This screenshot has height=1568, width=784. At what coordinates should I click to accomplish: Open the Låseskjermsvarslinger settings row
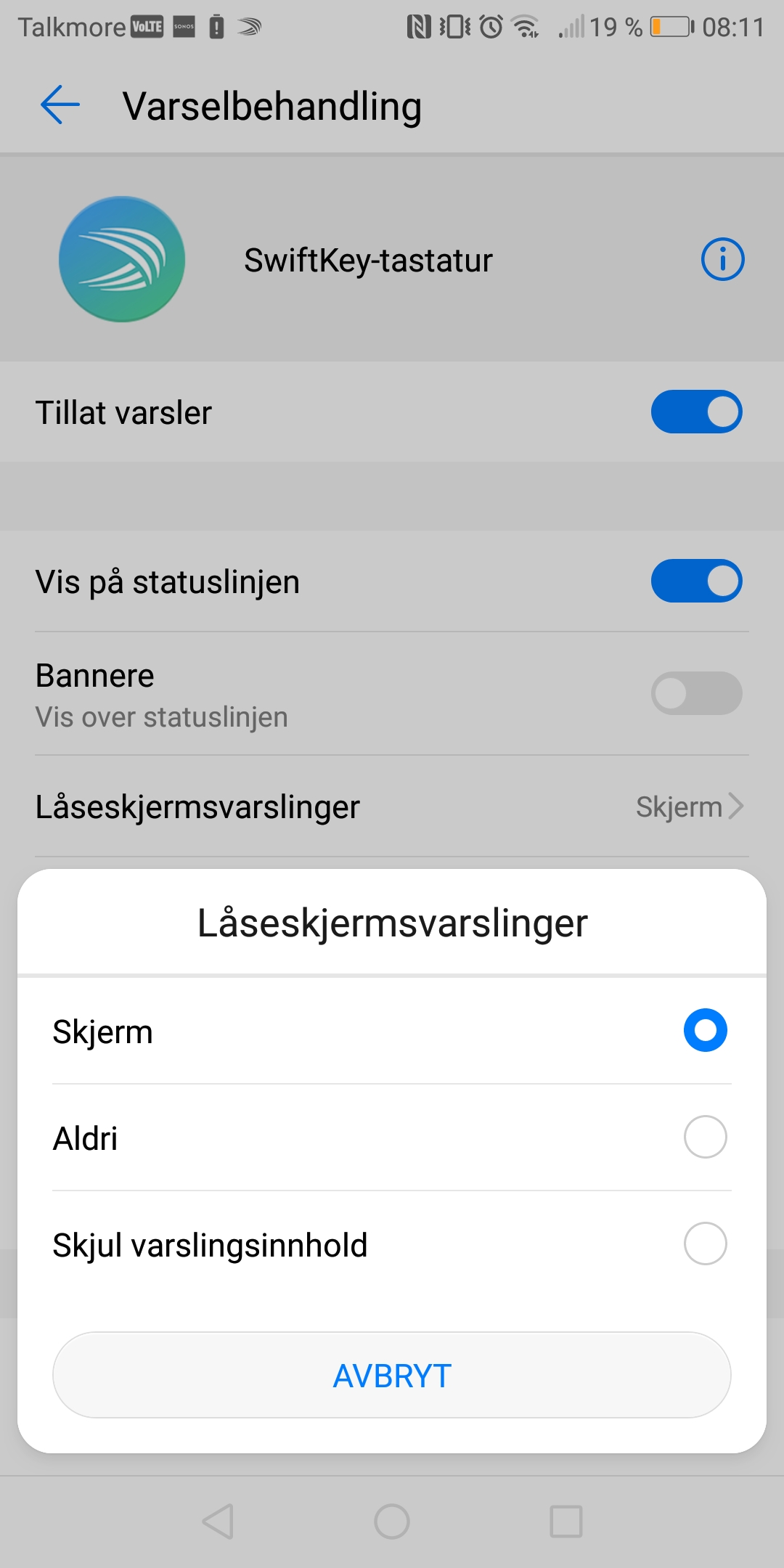coord(392,807)
